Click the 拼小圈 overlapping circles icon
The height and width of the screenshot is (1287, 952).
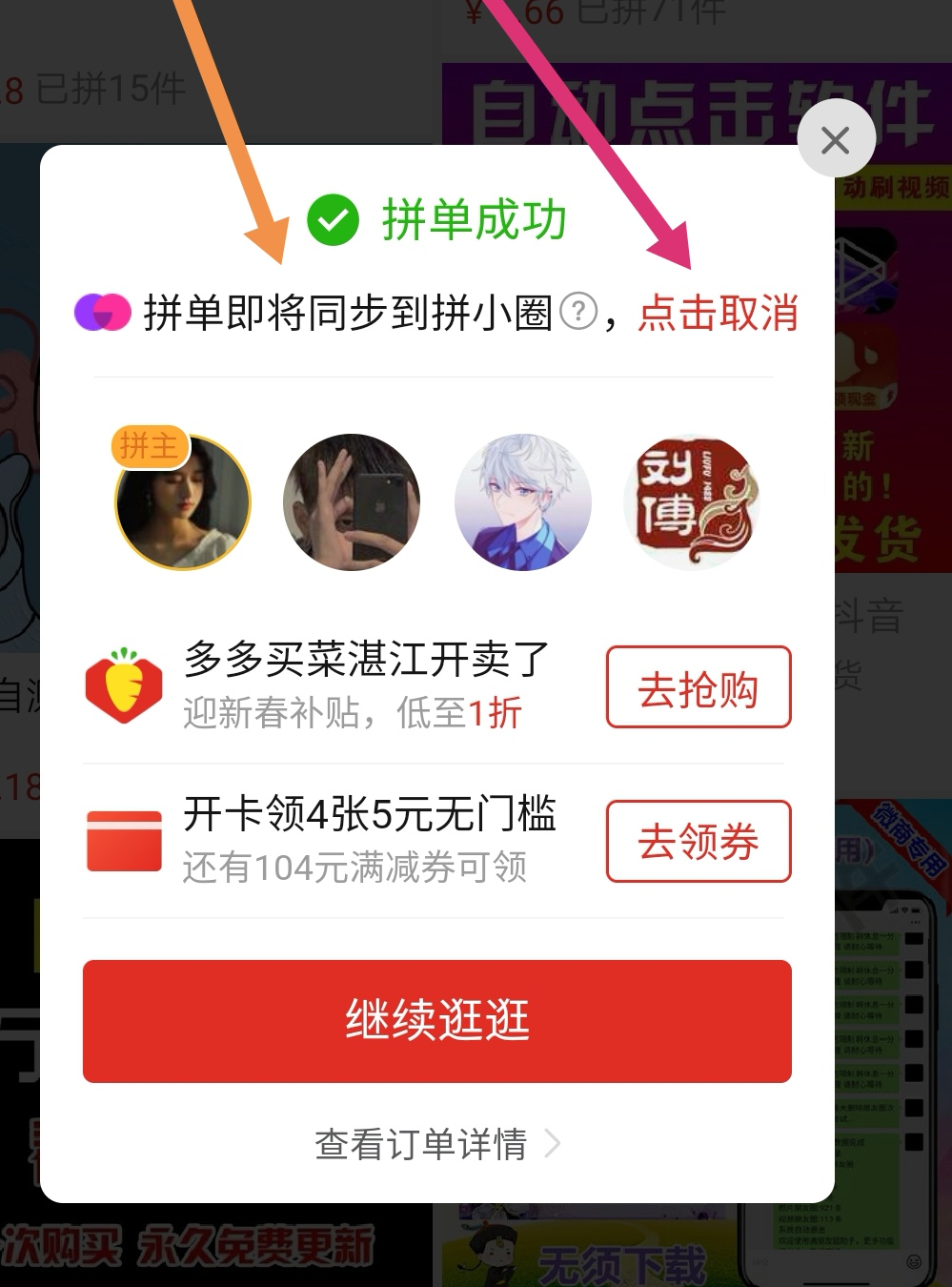(100, 311)
